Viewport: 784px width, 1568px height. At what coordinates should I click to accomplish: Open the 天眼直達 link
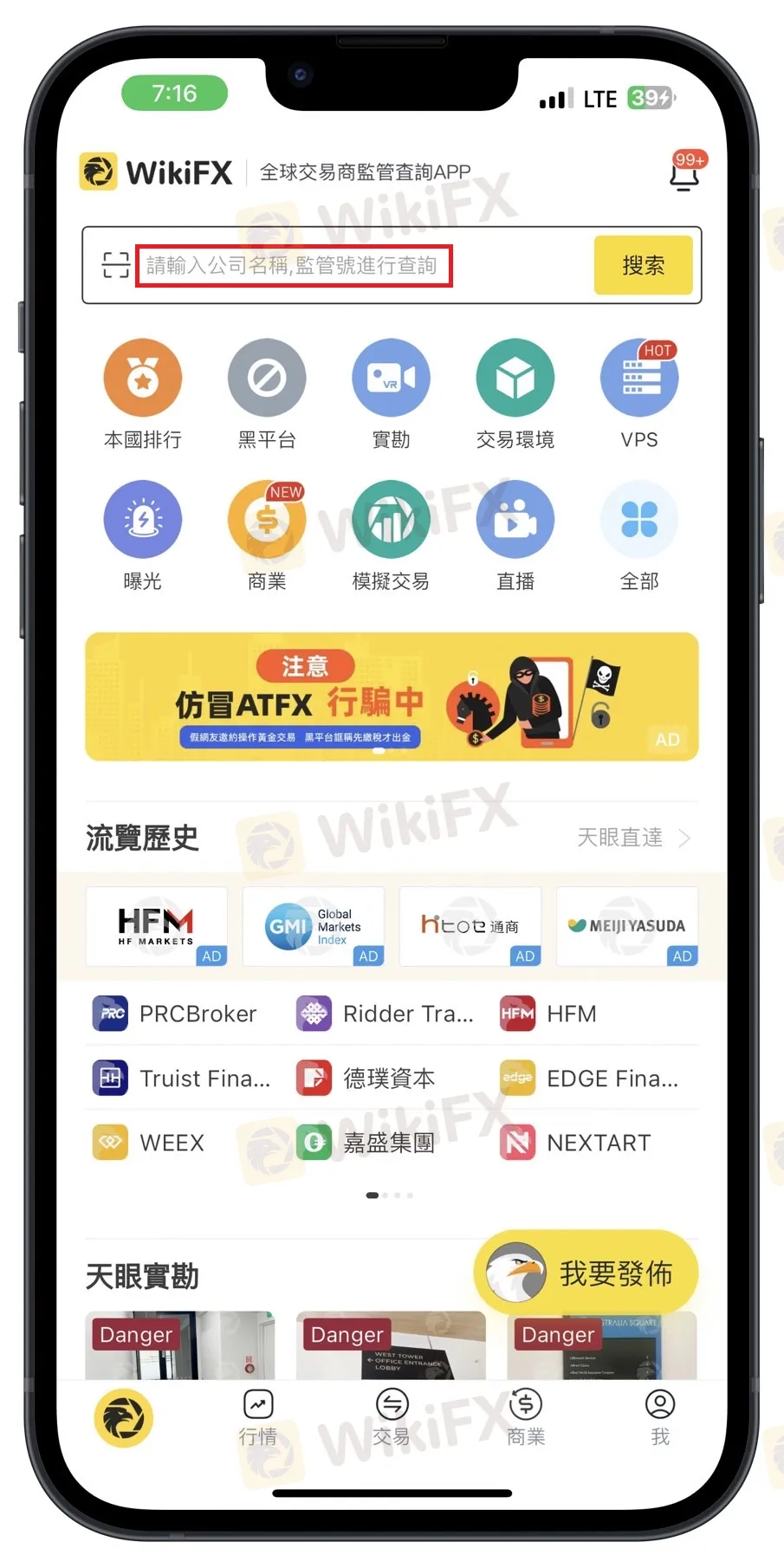coord(632,838)
